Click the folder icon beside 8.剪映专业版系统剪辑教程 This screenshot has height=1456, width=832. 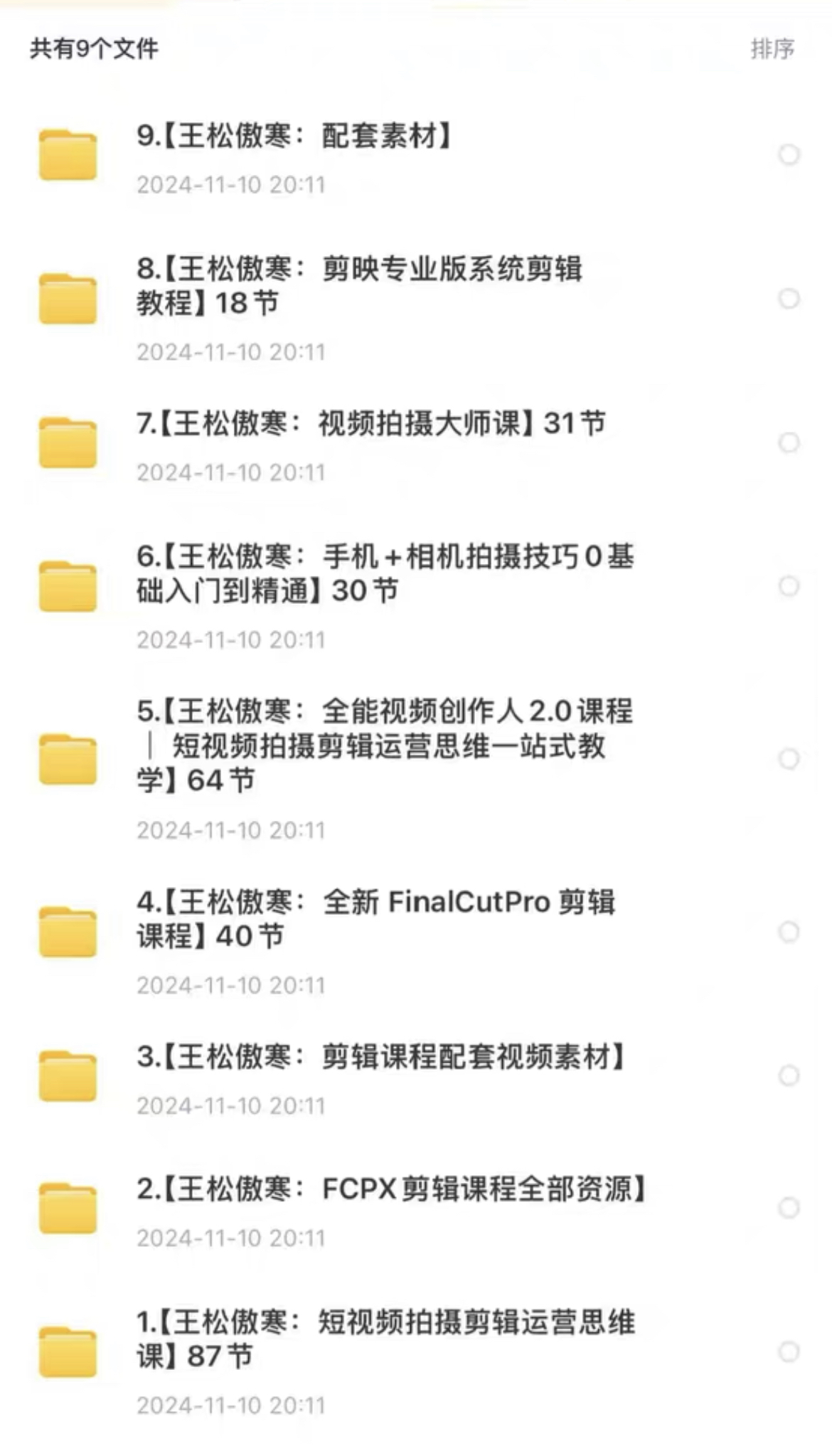point(69,299)
